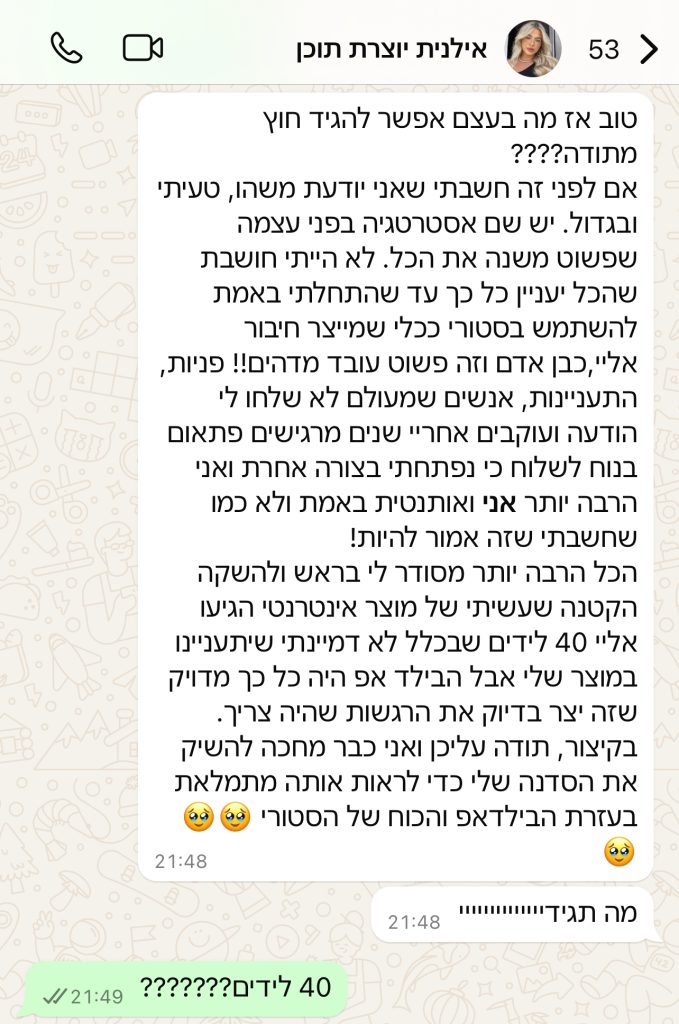Screen dimensions: 679x1024
Task: Go back to the chats list
Action: pyautogui.click(x=649, y=49)
